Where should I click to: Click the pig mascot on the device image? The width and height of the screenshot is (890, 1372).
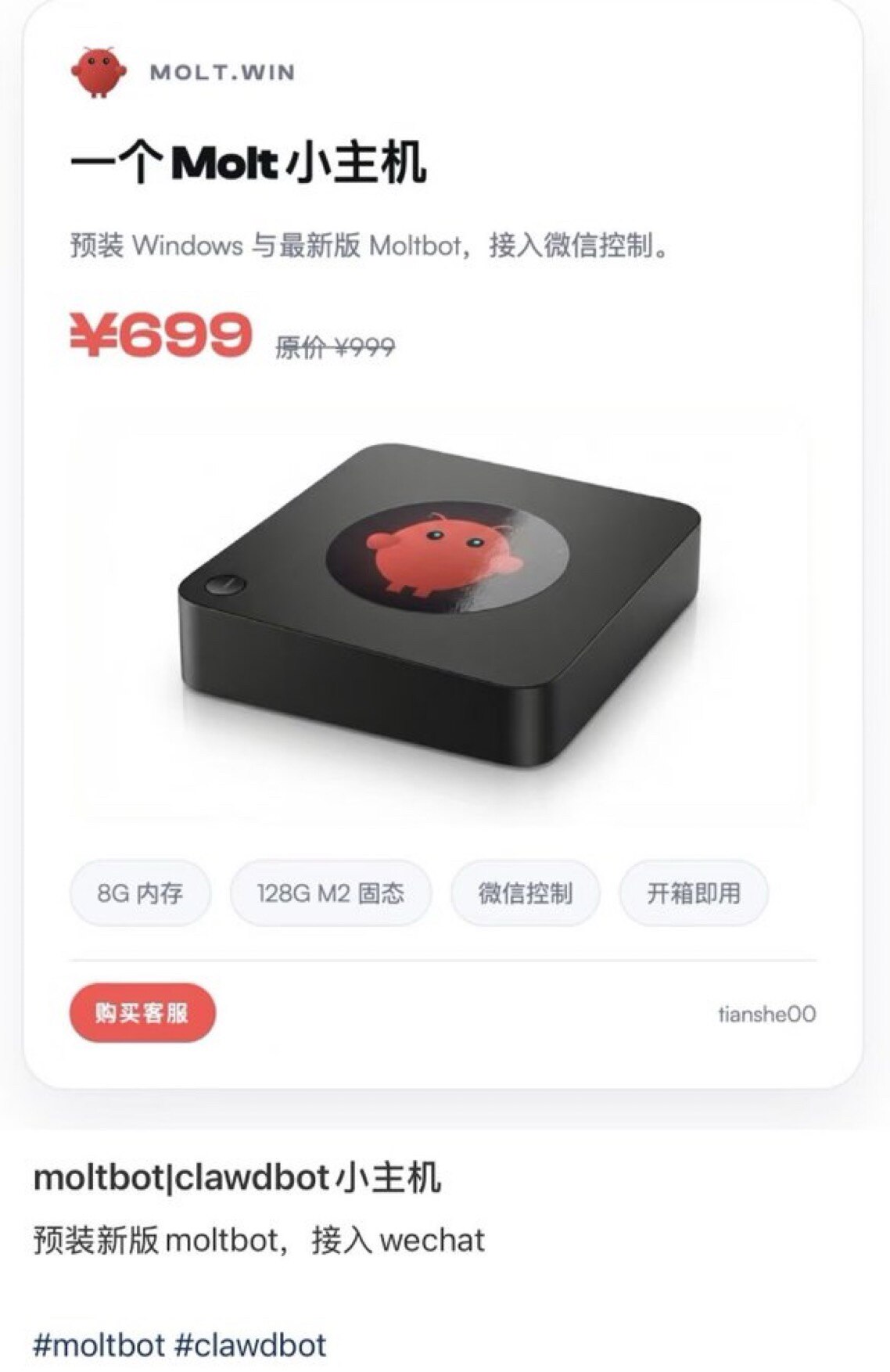tap(440, 555)
